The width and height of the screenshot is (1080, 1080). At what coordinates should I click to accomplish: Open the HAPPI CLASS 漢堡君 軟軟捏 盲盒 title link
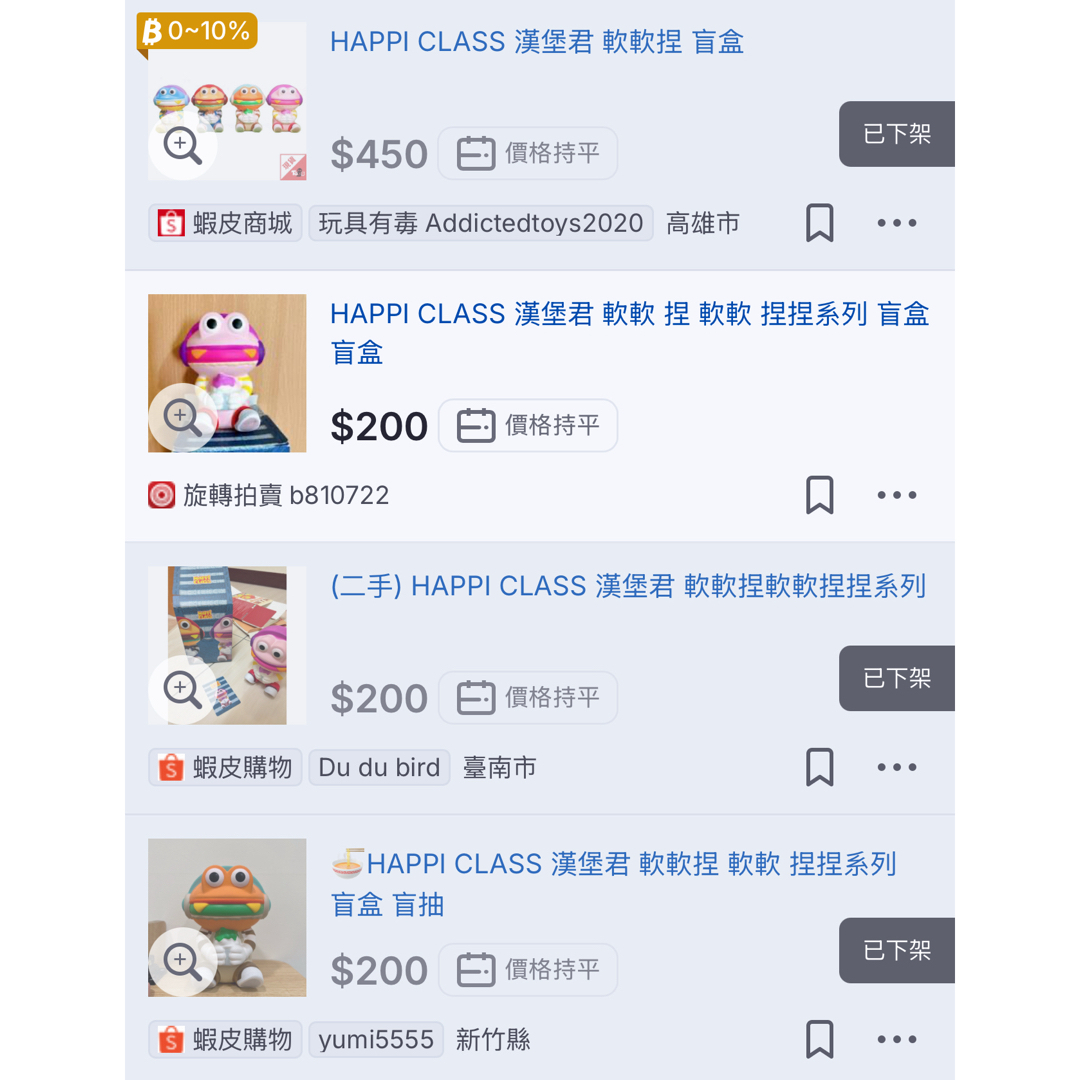(537, 42)
